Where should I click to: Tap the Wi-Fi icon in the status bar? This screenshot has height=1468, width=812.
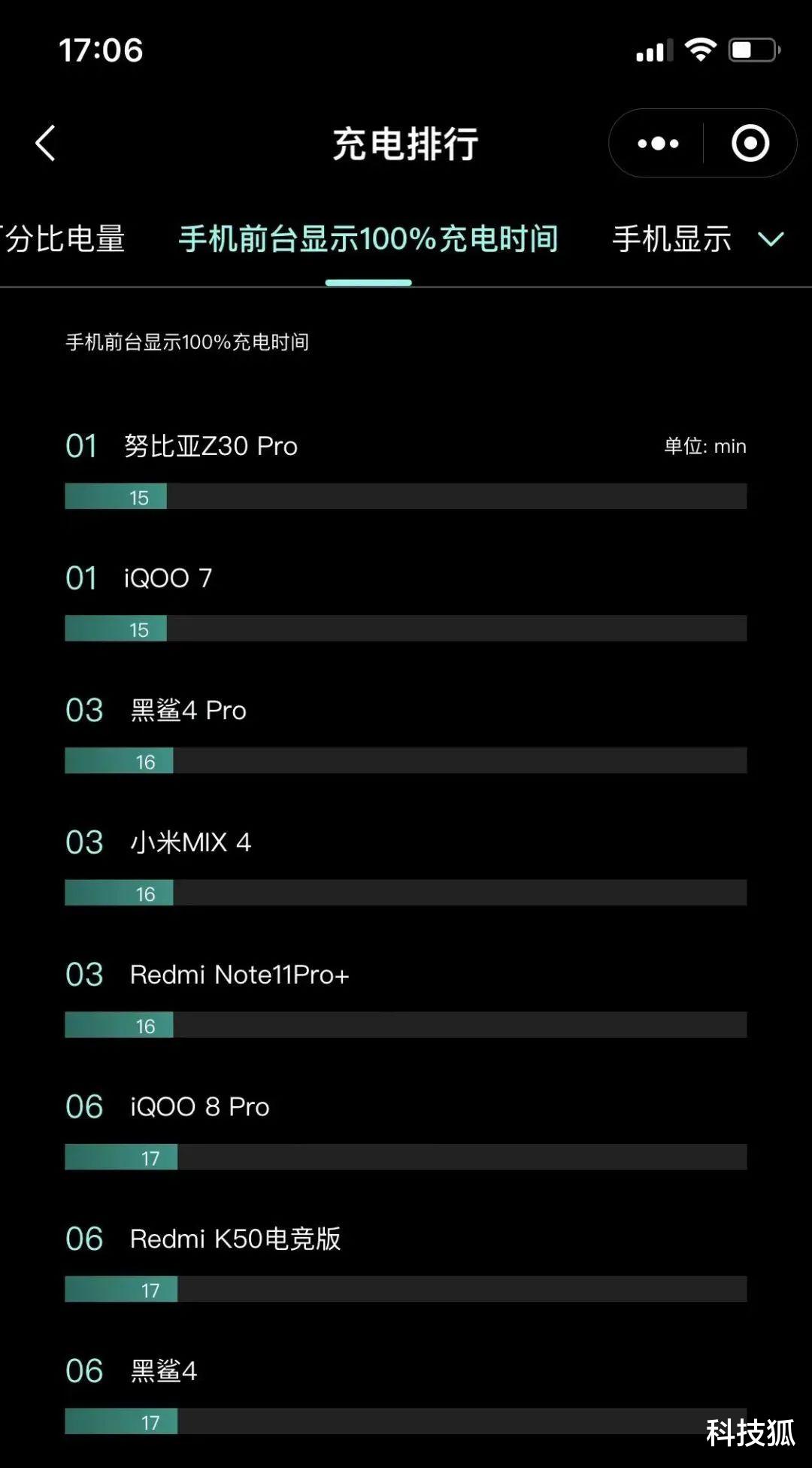[699, 49]
